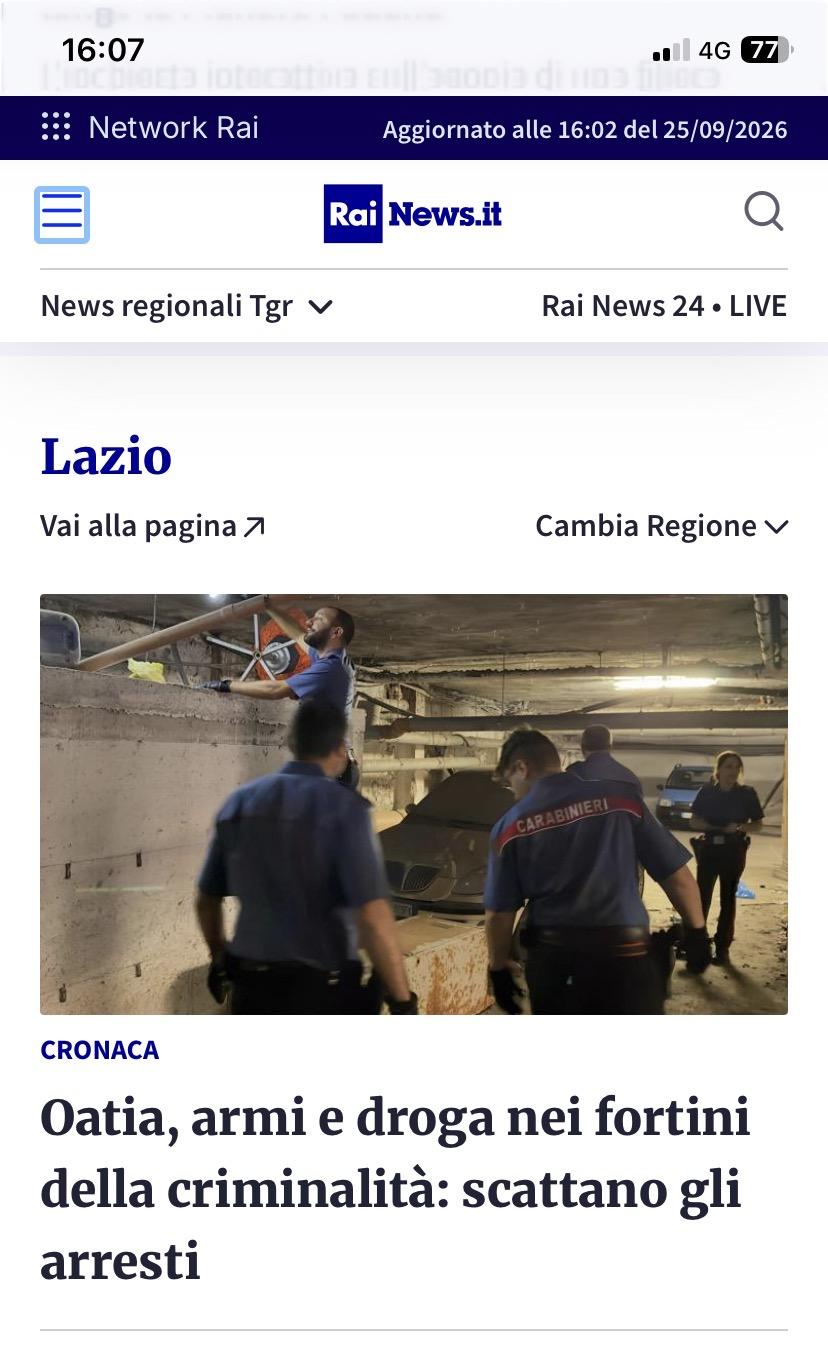Expand the News regionali Tgr dropdown
The width and height of the screenshot is (828, 1346).
coord(186,306)
